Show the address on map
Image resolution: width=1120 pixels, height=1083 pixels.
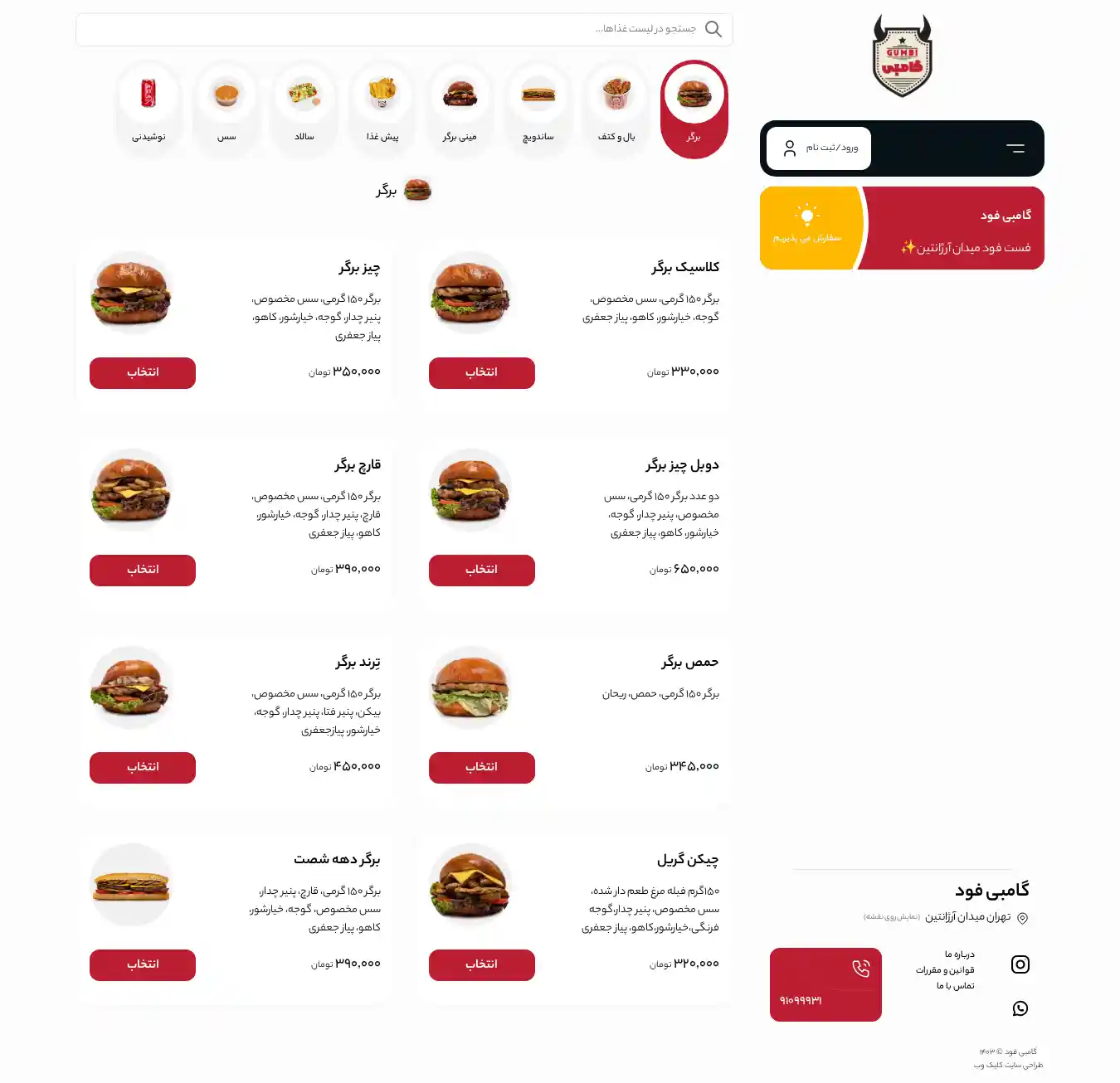[892, 917]
